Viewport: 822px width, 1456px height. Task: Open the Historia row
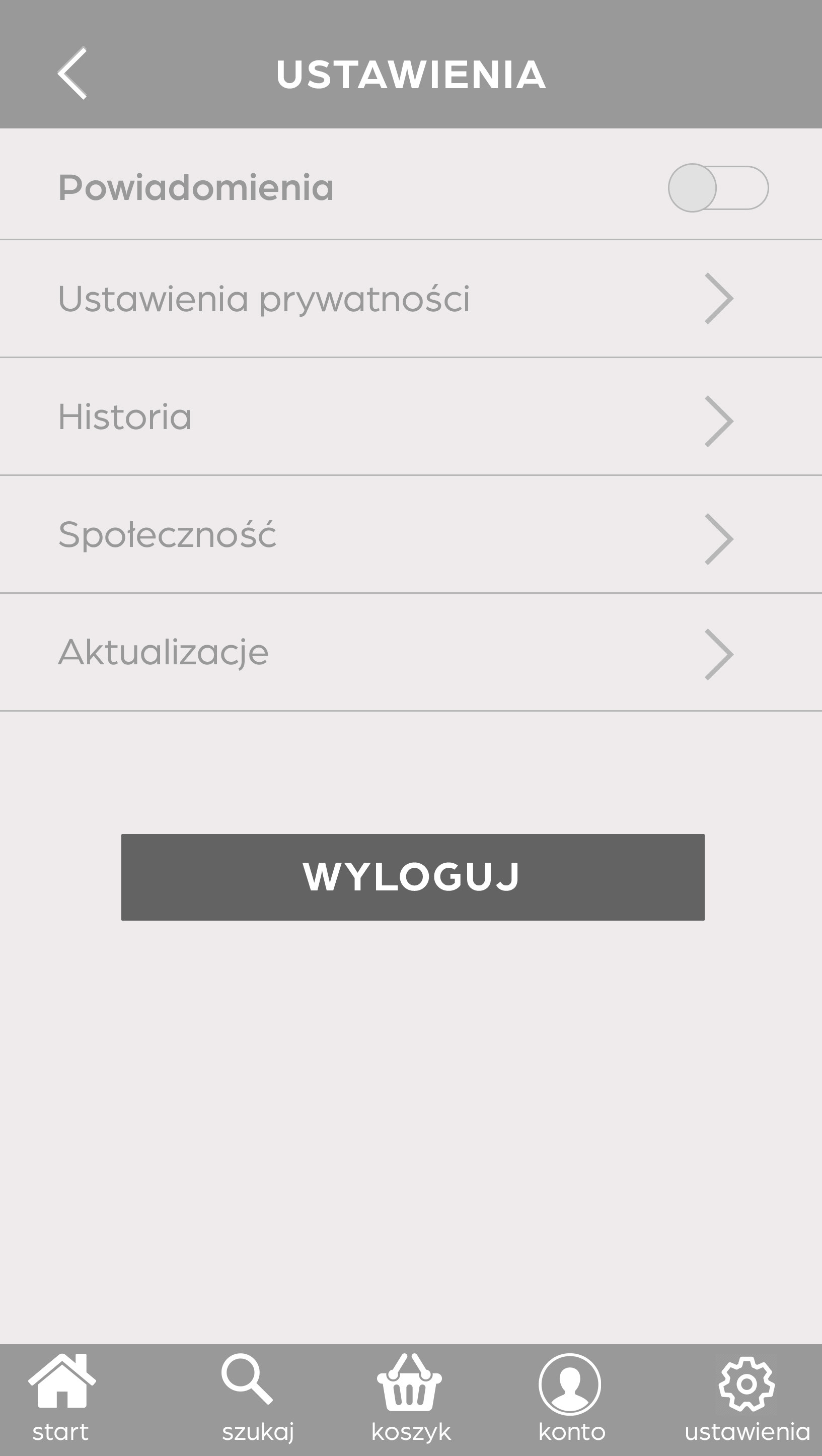pyautogui.click(x=411, y=417)
